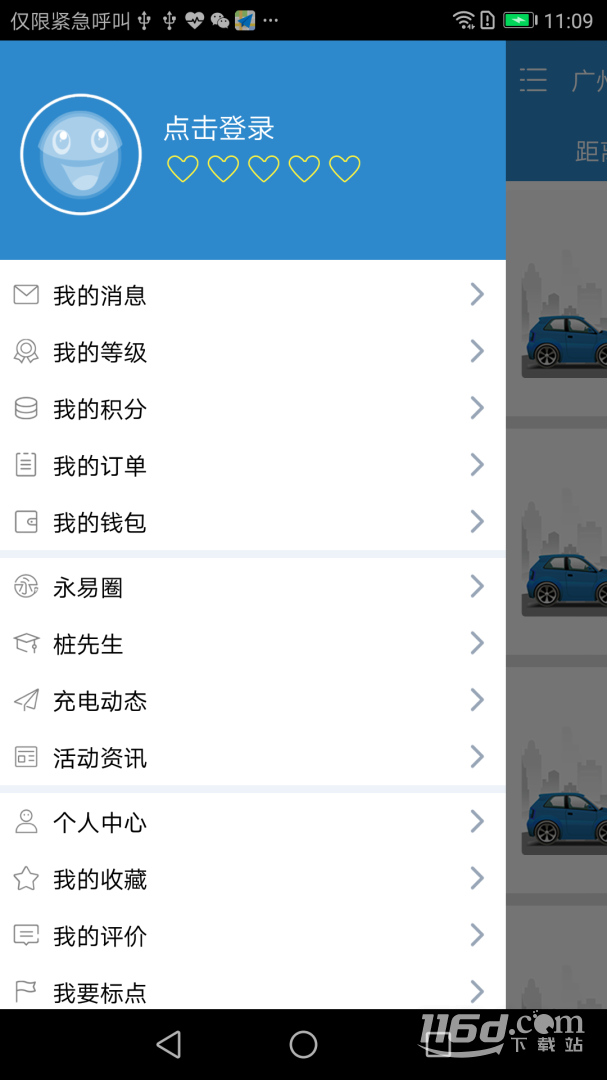View 我的积分 points
The image size is (607, 1080).
point(253,408)
